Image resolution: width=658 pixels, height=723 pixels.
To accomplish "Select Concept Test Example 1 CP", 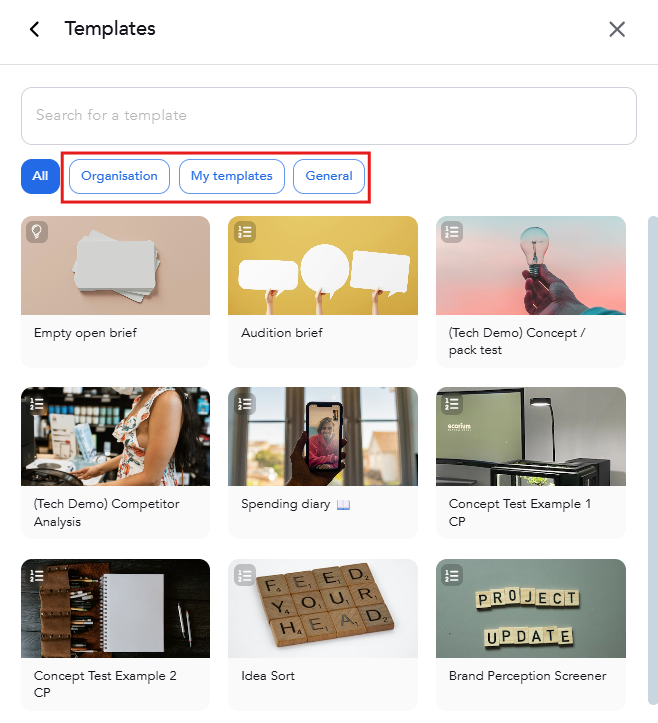I will (530, 462).
